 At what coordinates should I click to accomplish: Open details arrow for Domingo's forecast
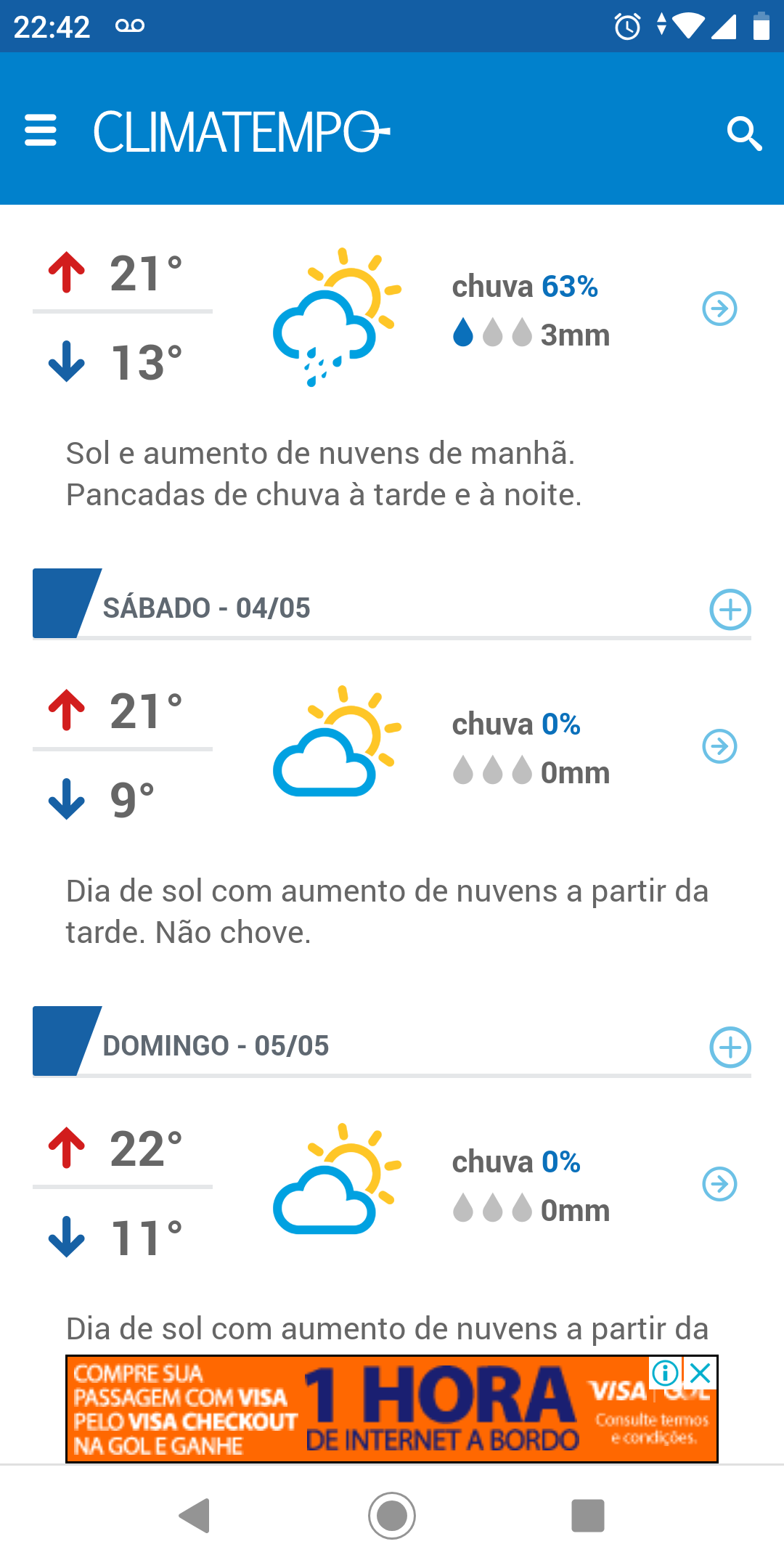[720, 1184]
